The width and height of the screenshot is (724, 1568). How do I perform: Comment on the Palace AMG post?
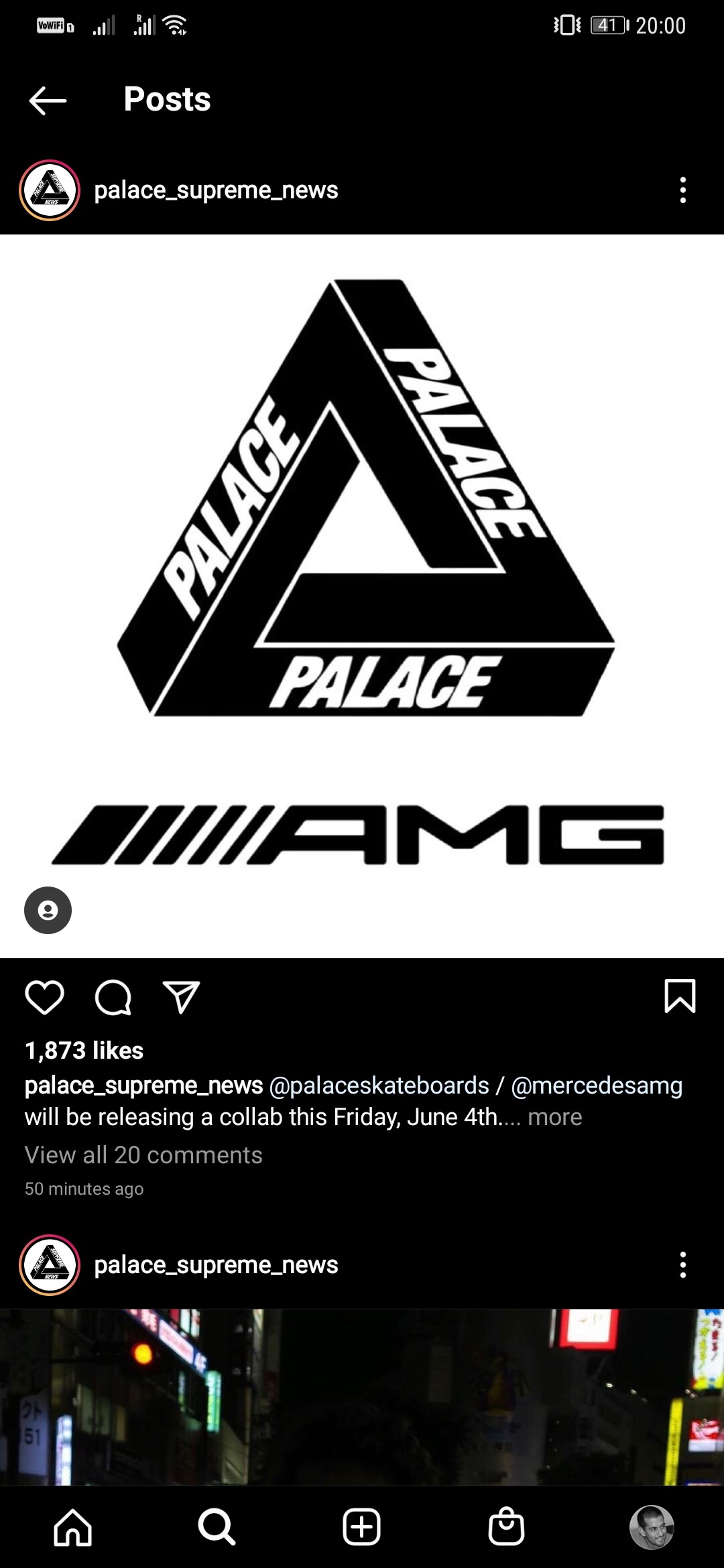pyautogui.click(x=113, y=997)
